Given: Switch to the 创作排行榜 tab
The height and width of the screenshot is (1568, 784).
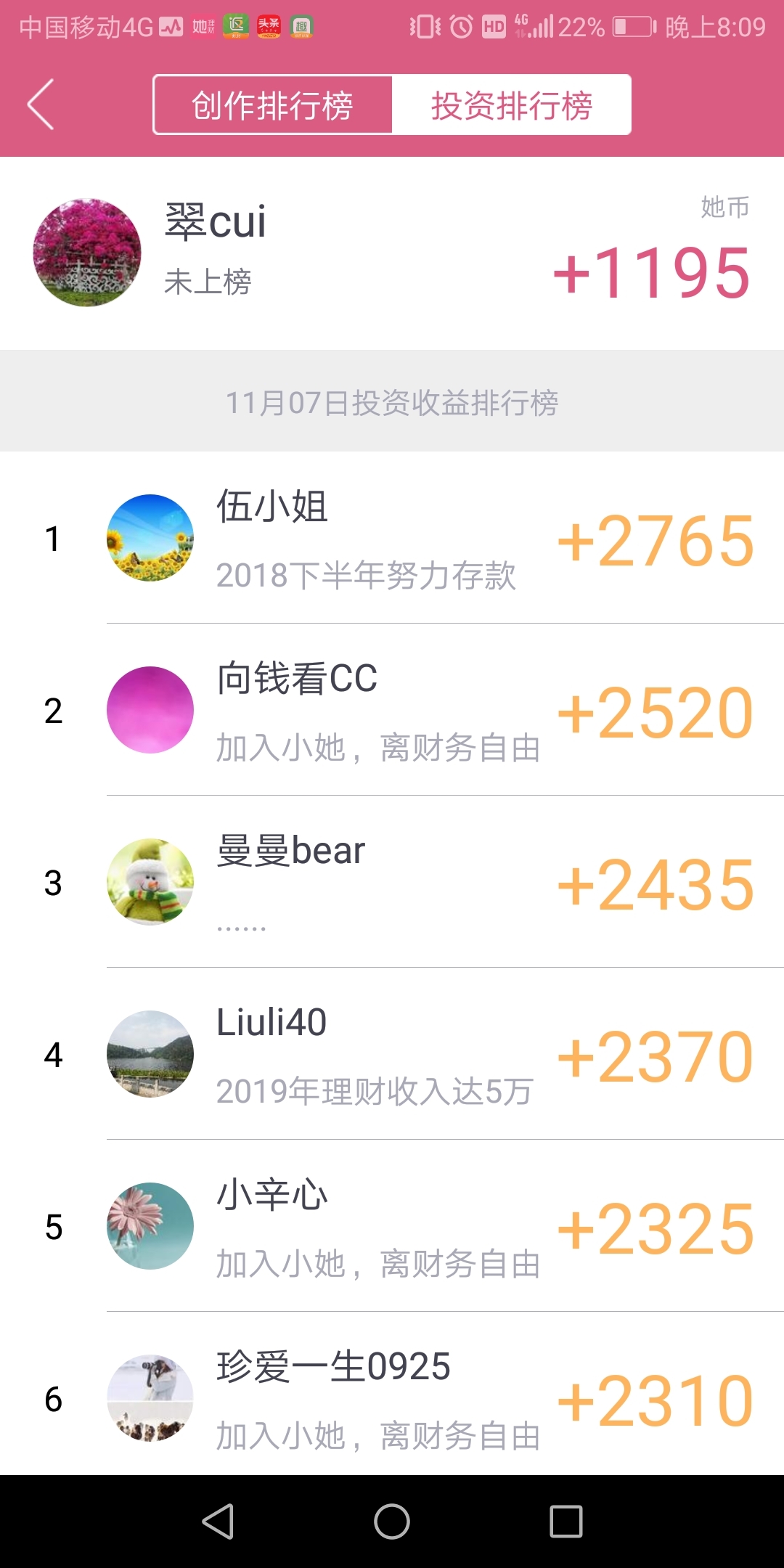Looking at the screenshot, I should point(273,105).
